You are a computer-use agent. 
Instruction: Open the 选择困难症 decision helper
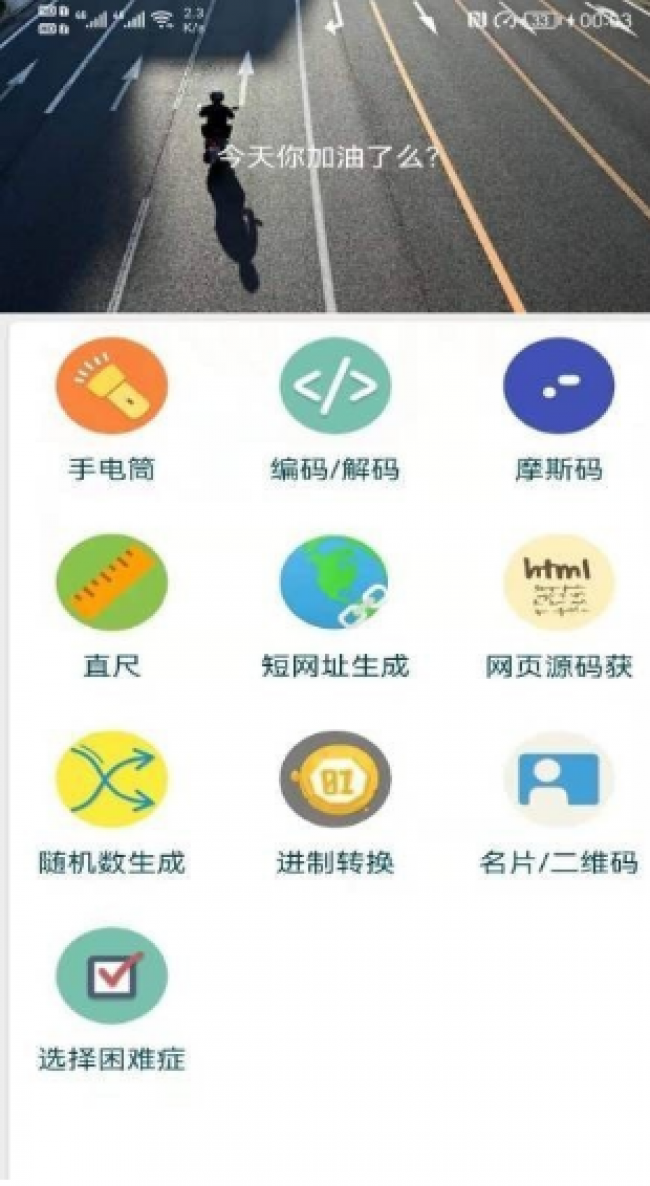click(x=111, y=976)
